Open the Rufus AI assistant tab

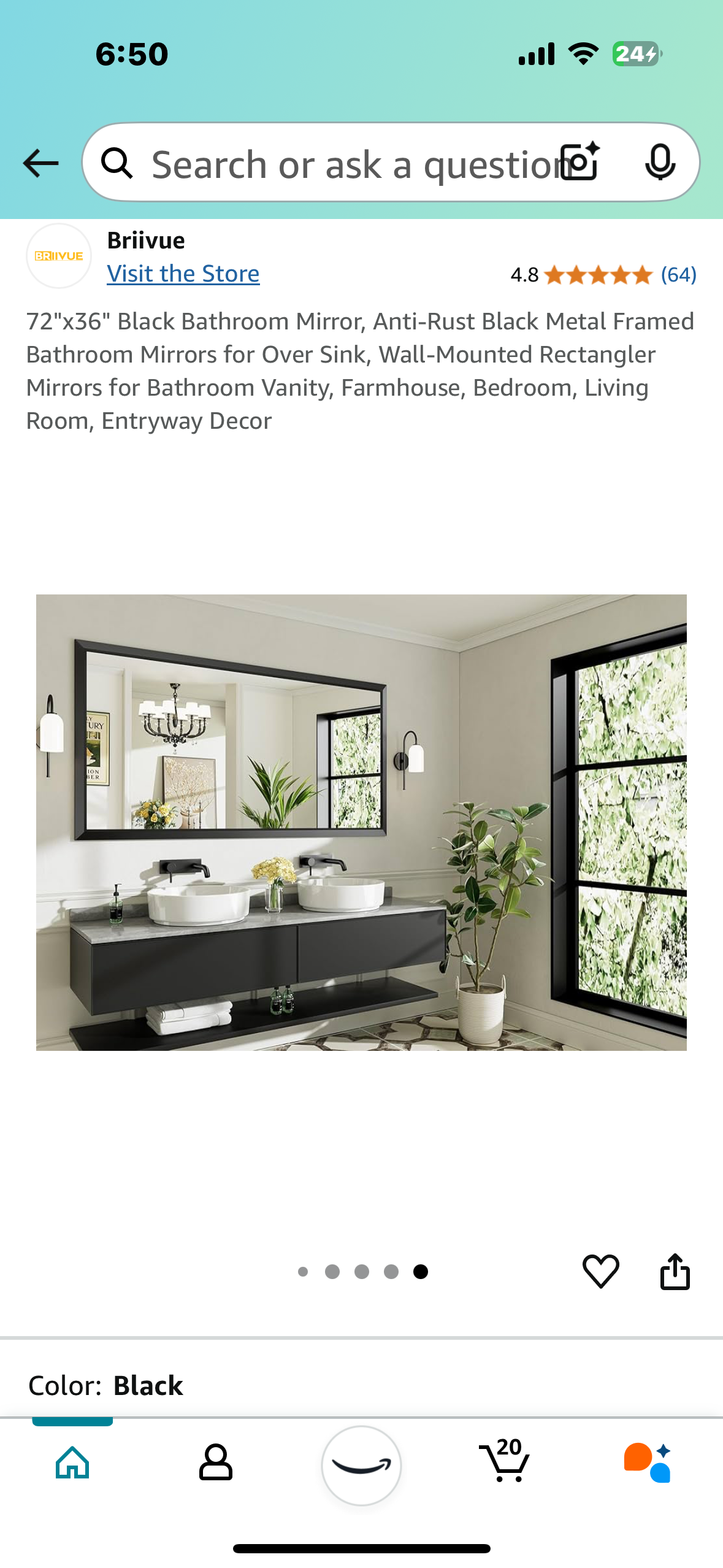pyautogui.click(x=648, y=1462)
